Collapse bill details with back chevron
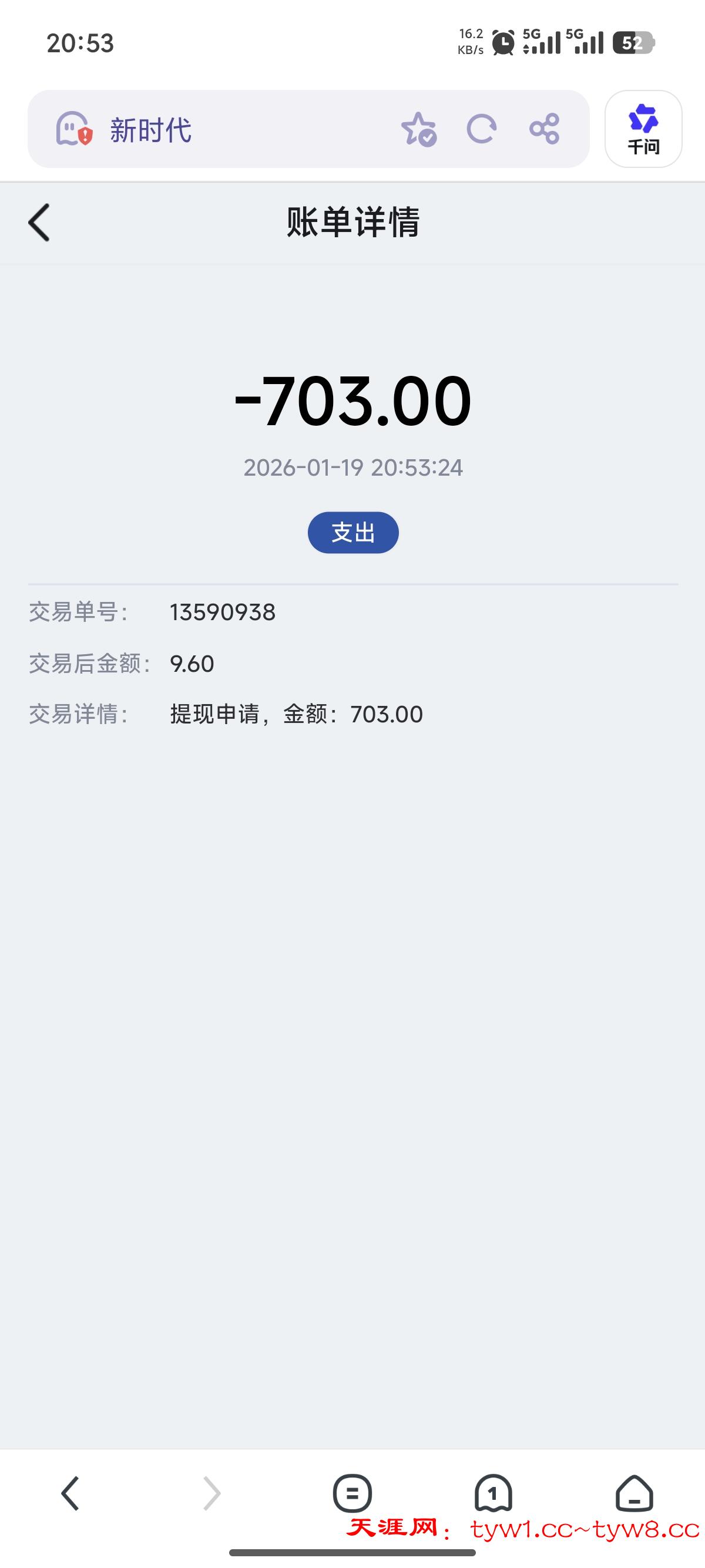705x1568 pixels. tap(39, 223)
